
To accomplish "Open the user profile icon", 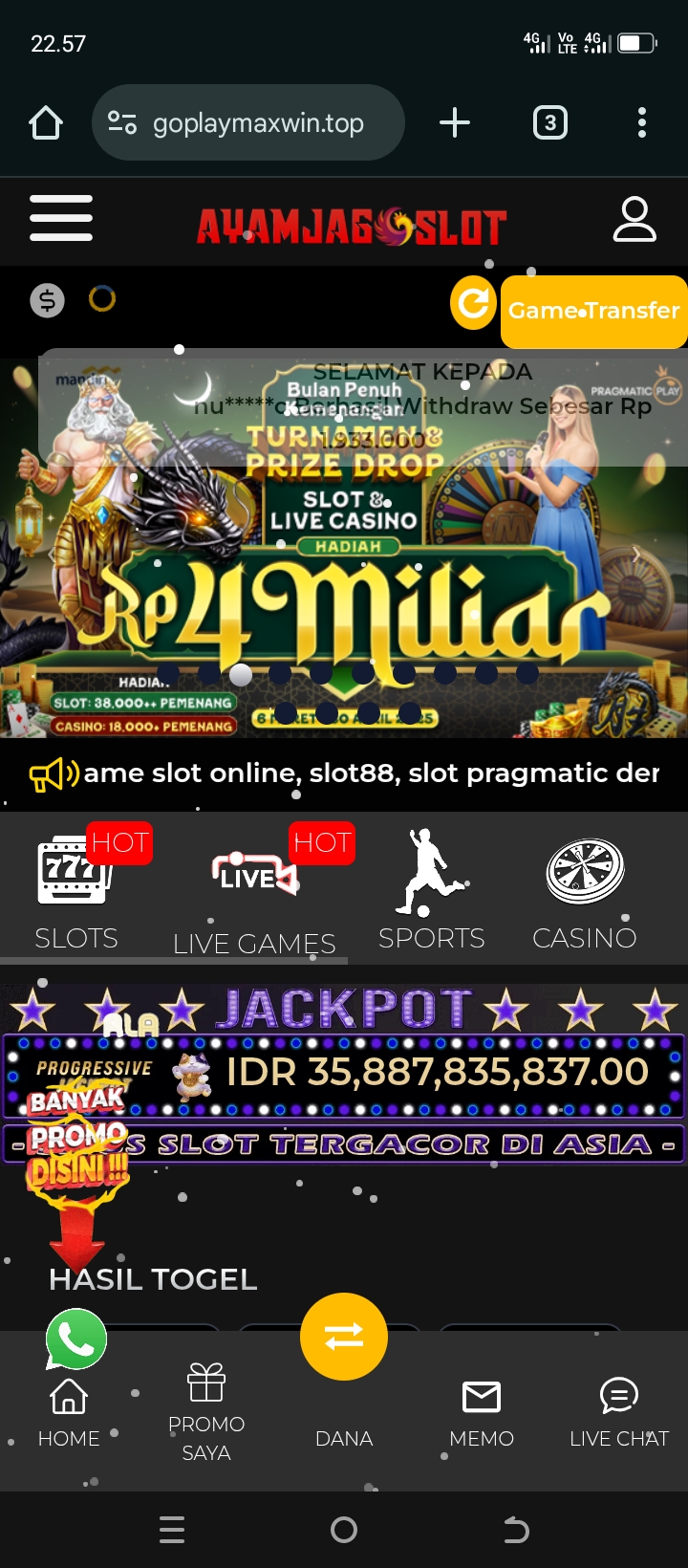I will click(x=634, y=219).
